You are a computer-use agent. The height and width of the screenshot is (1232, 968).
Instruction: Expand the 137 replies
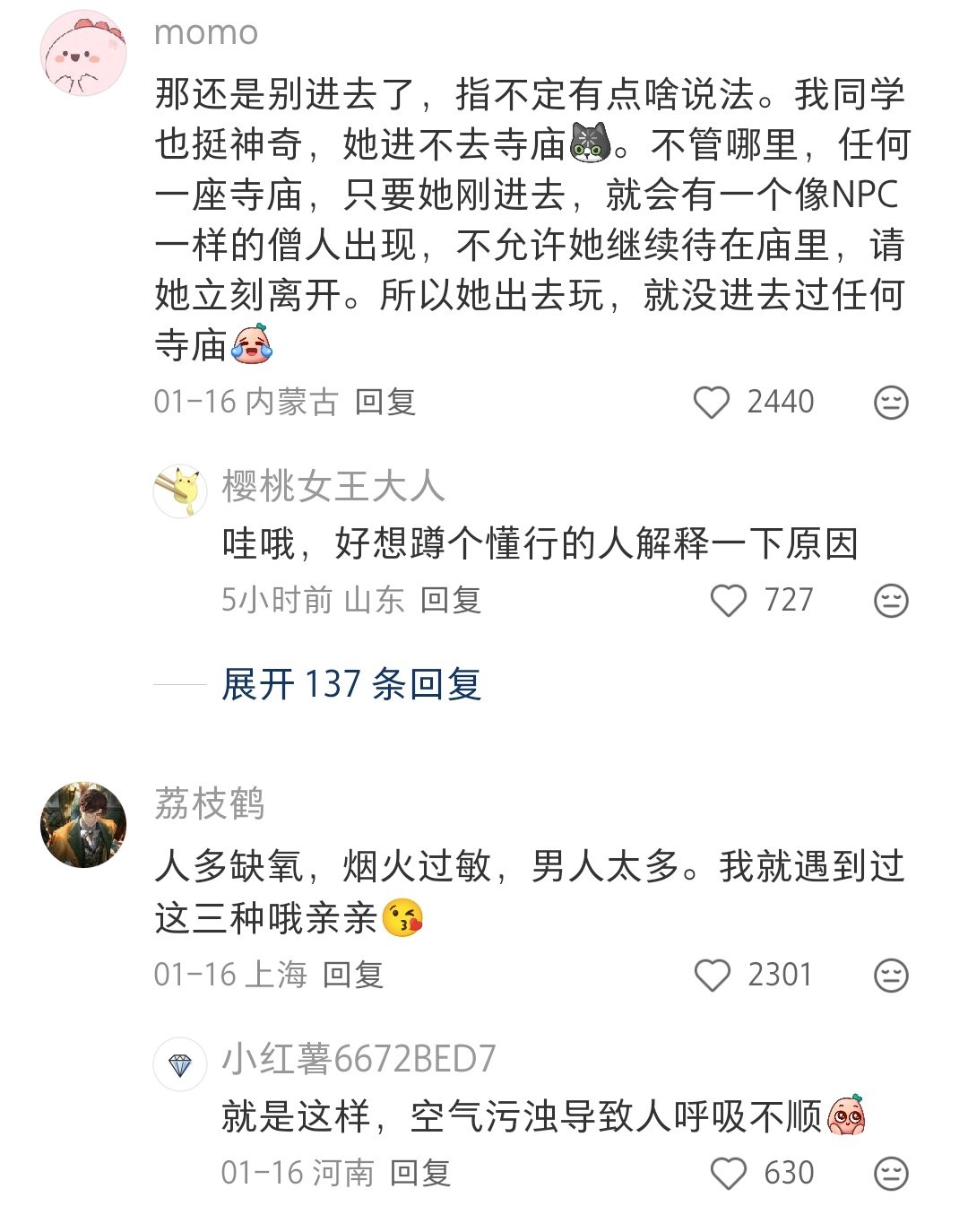point(351,685)
